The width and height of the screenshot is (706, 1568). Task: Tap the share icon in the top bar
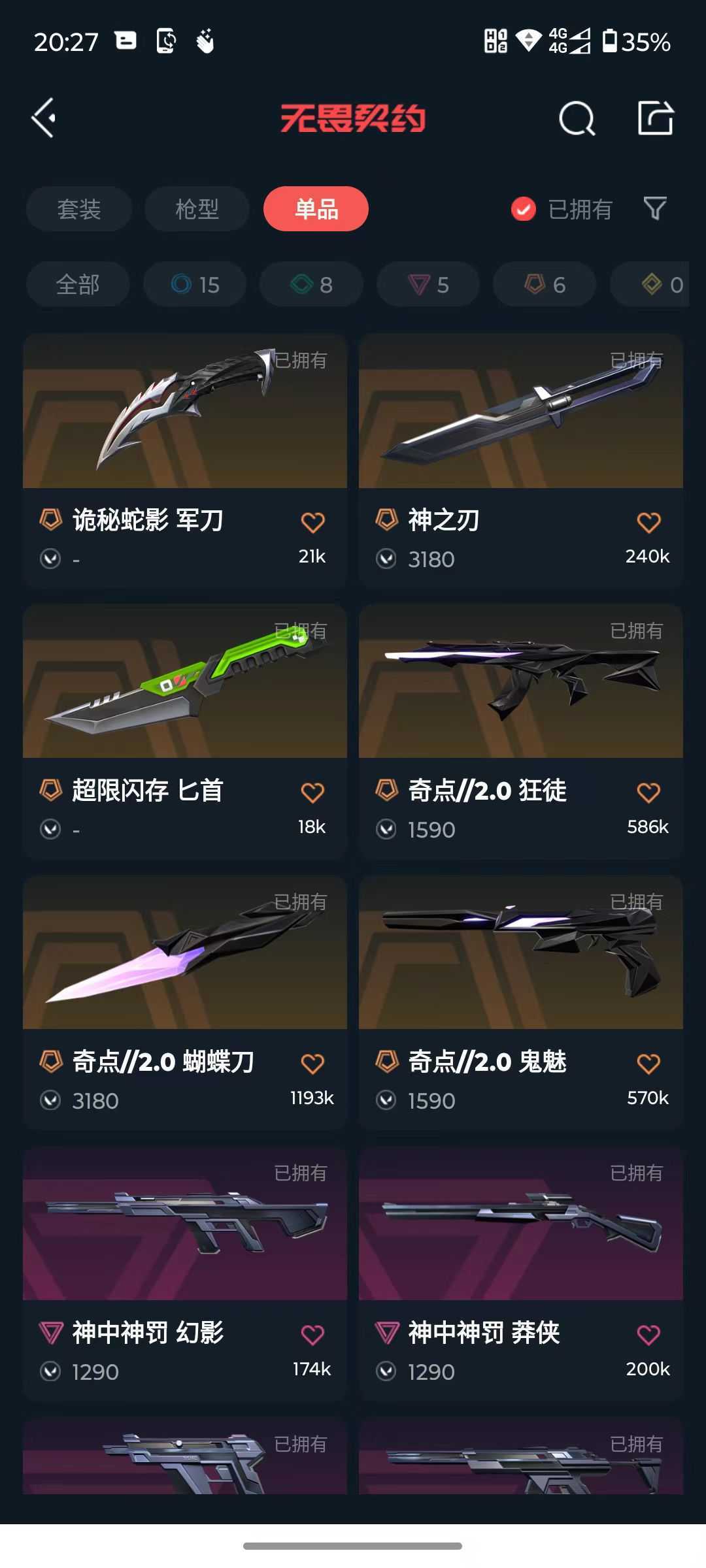tap(656, 118)
